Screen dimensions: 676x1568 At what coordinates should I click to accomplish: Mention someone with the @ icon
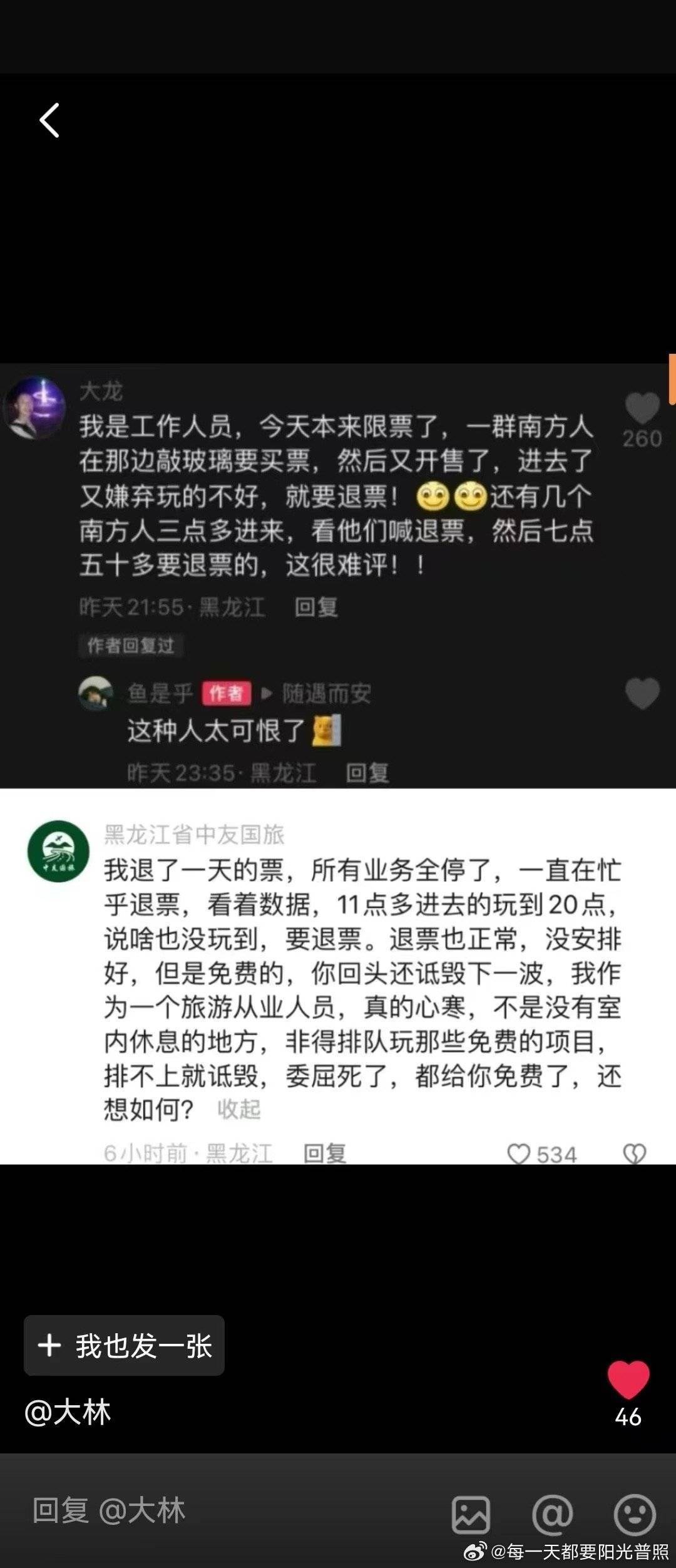pos(552,1515)
